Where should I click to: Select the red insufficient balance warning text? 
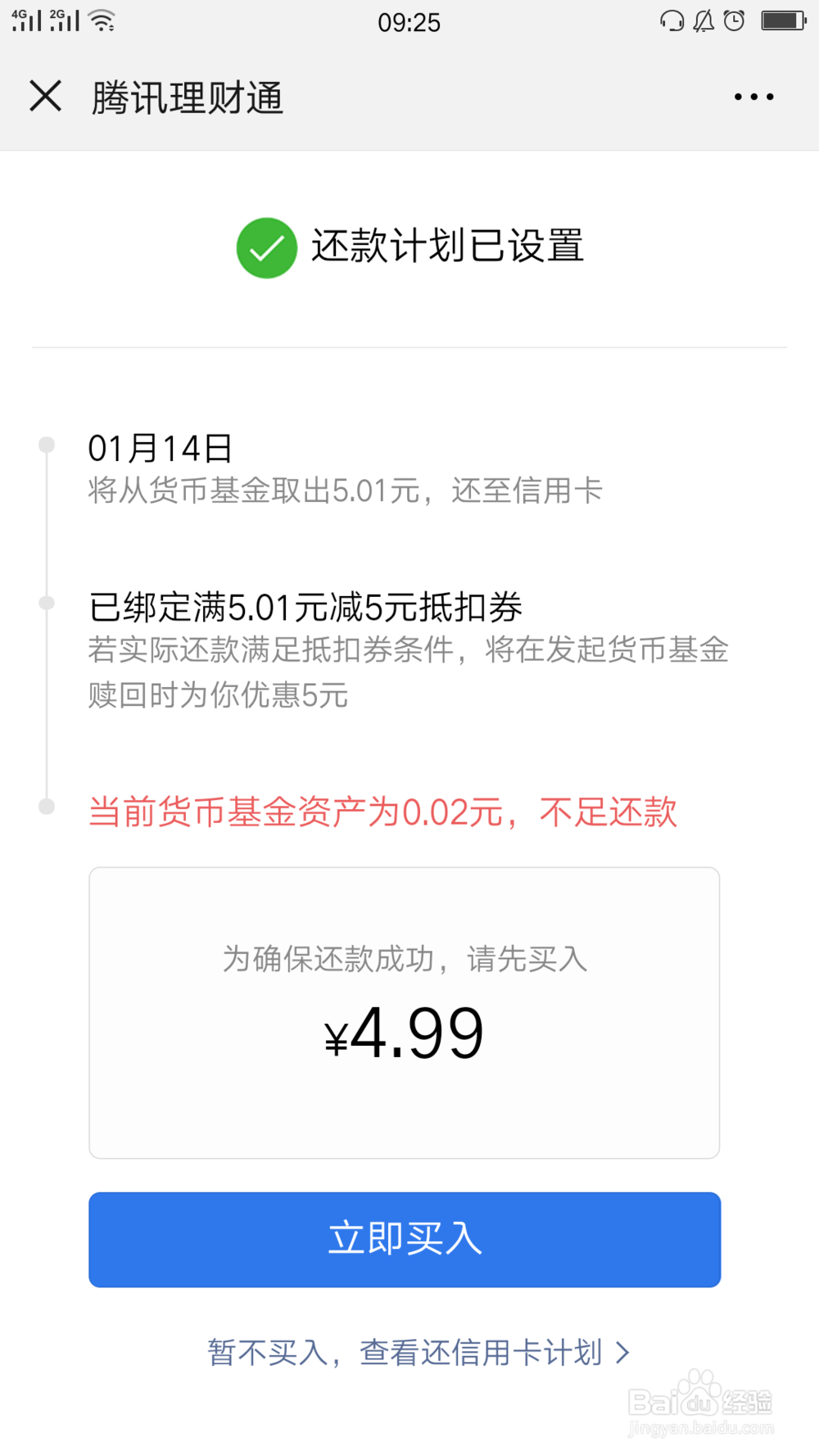(x=383, y=812)
